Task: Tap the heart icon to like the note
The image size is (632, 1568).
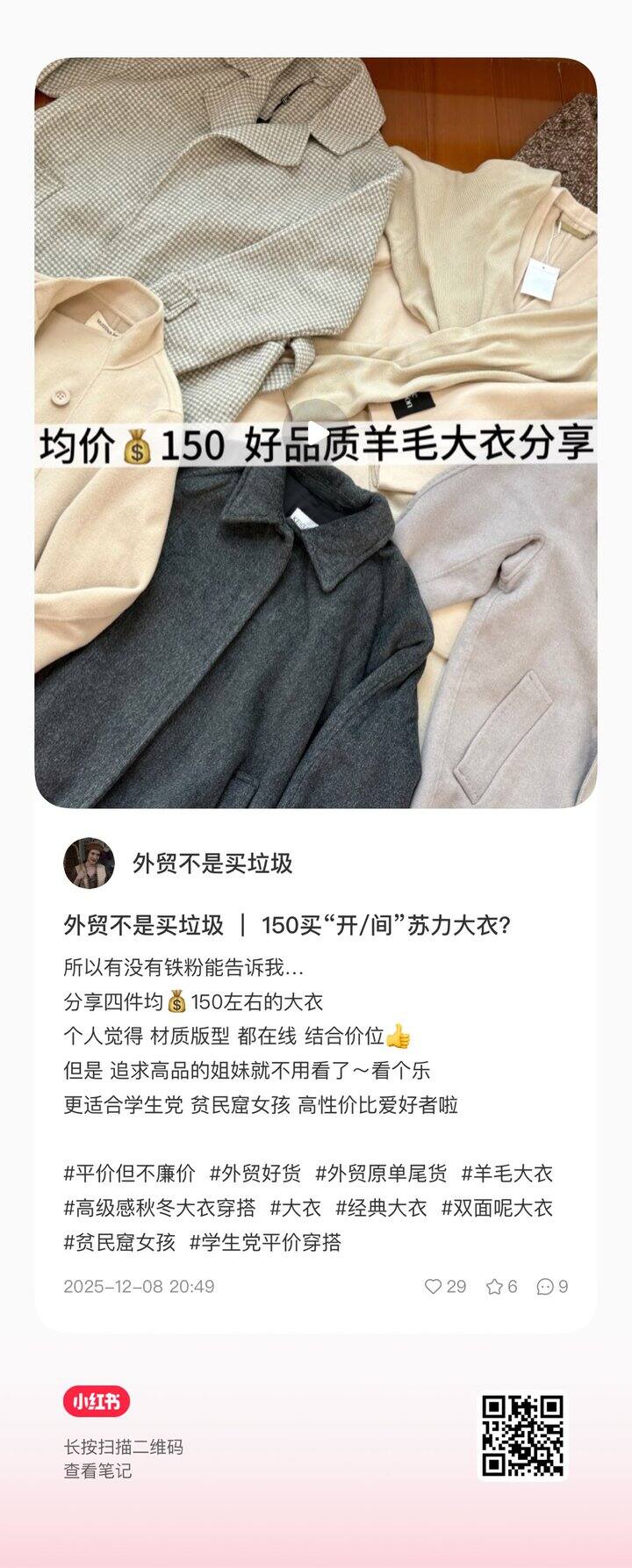Action: click(x=434, y=1286)
